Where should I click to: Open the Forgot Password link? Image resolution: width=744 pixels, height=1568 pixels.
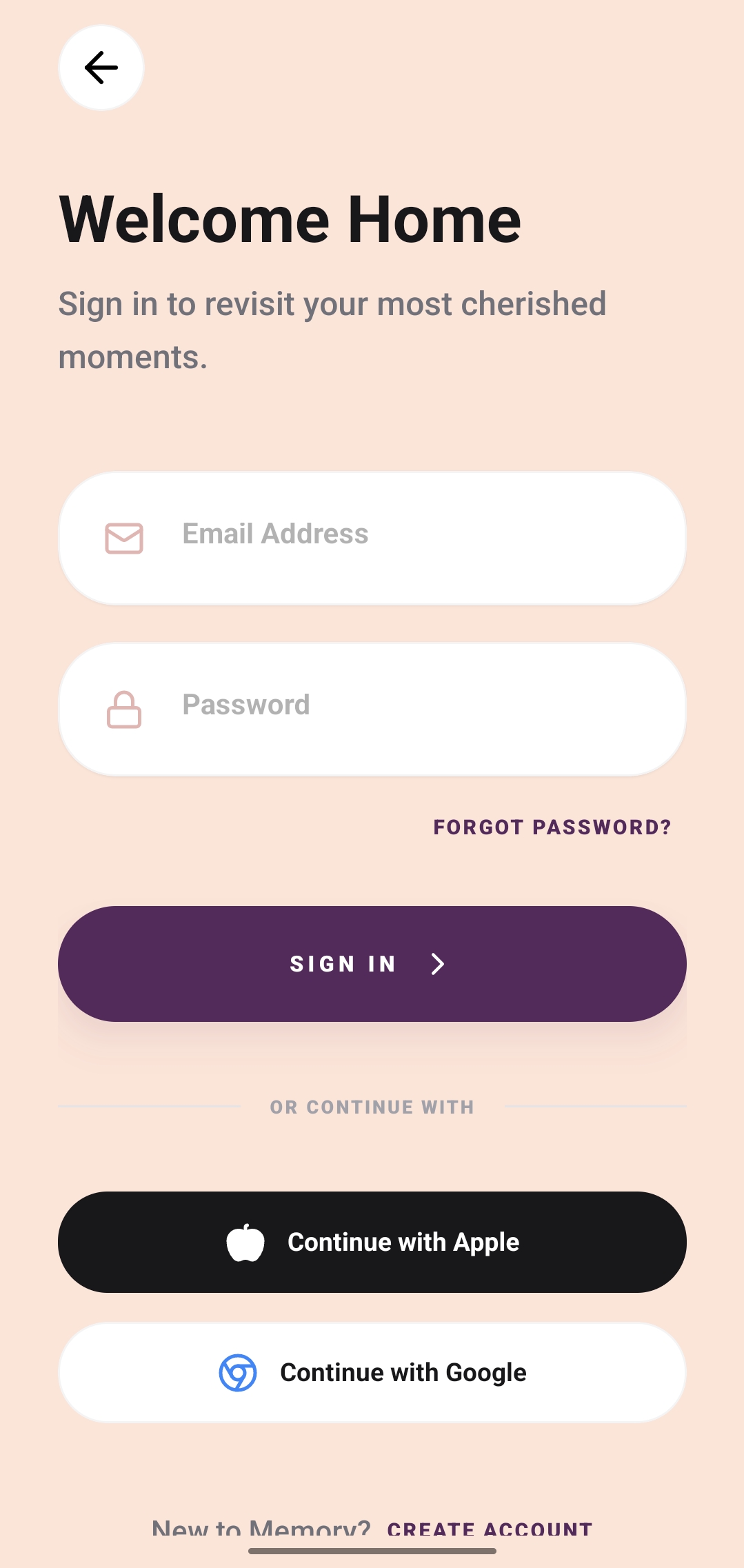point(552,827)
